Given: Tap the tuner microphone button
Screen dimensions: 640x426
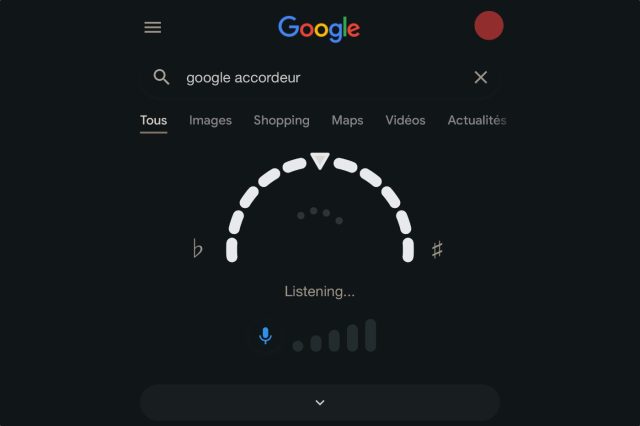Looking at the screenshot, I should coord(265,336).
